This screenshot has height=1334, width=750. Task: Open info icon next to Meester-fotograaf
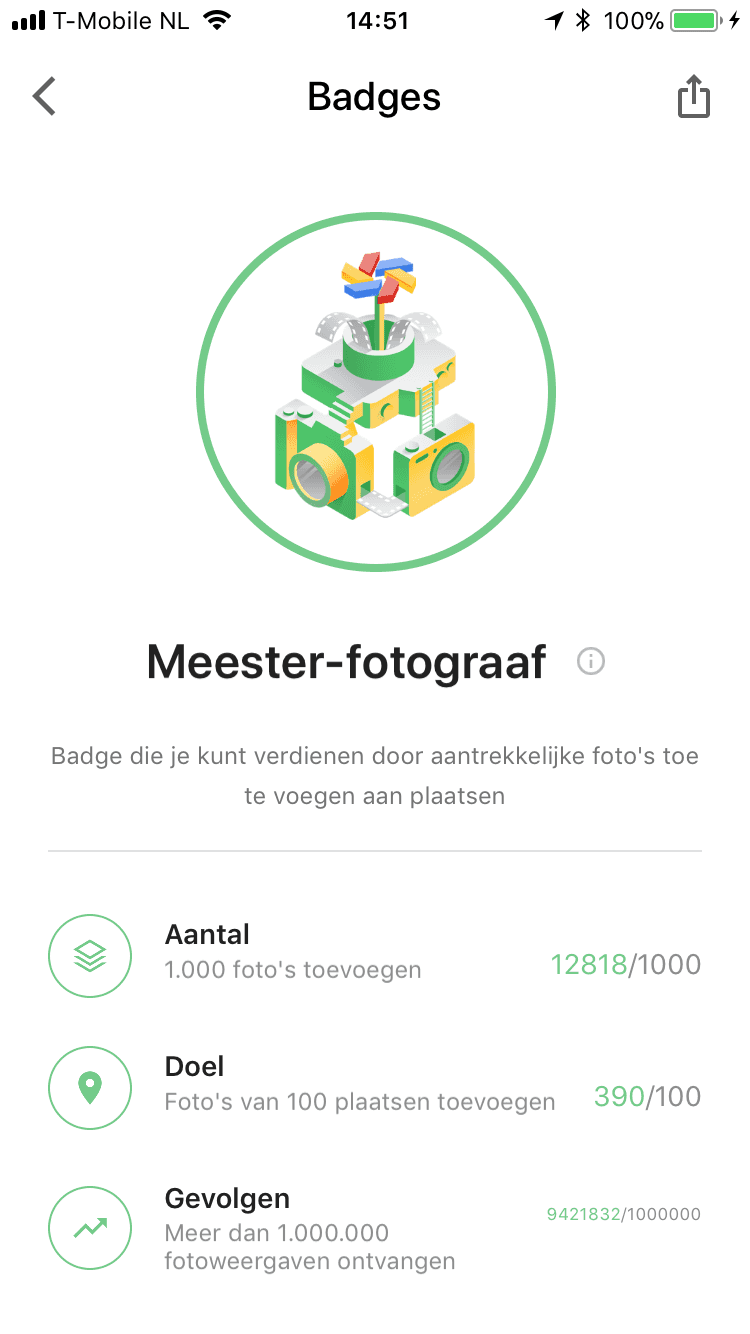click(x=591, y=661)
